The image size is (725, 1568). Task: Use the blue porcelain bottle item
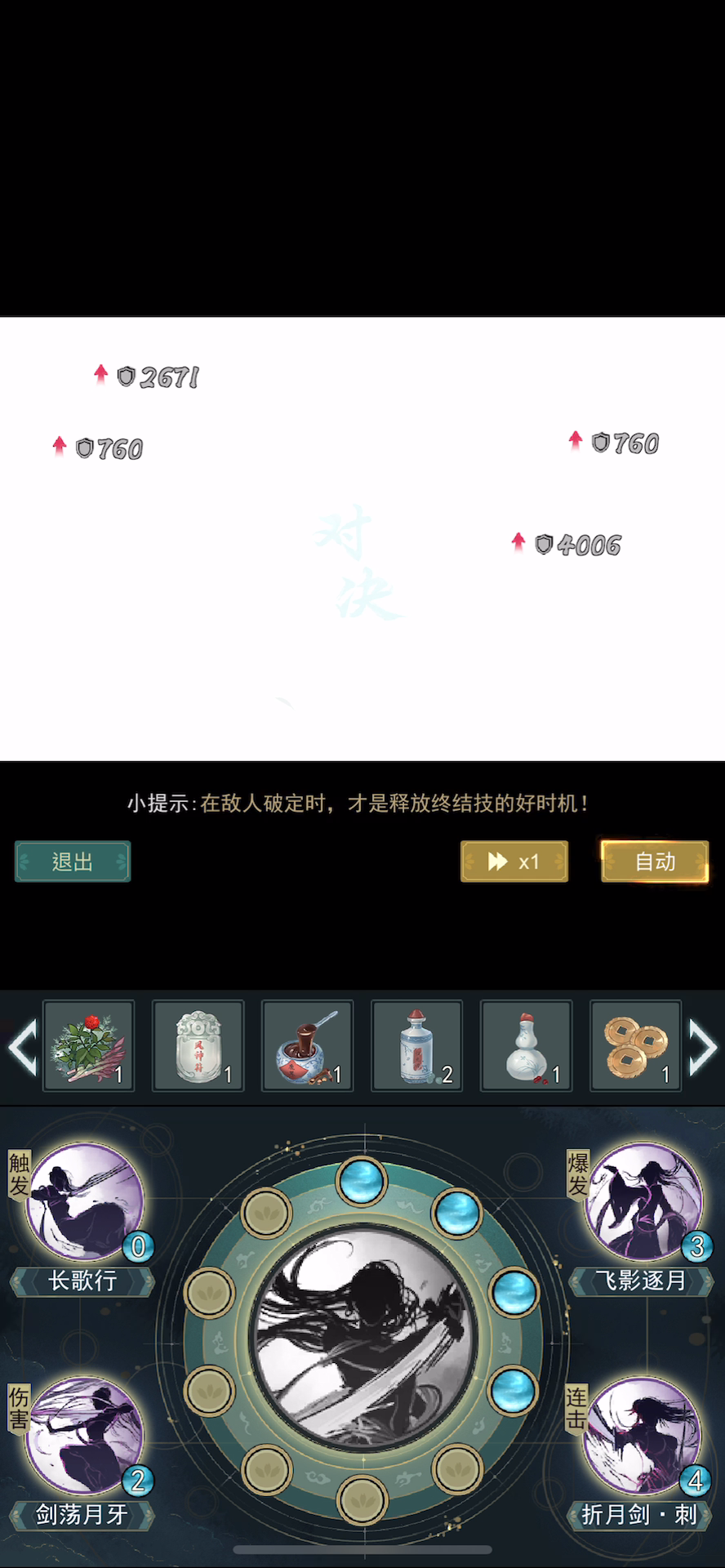[417, 1046]
